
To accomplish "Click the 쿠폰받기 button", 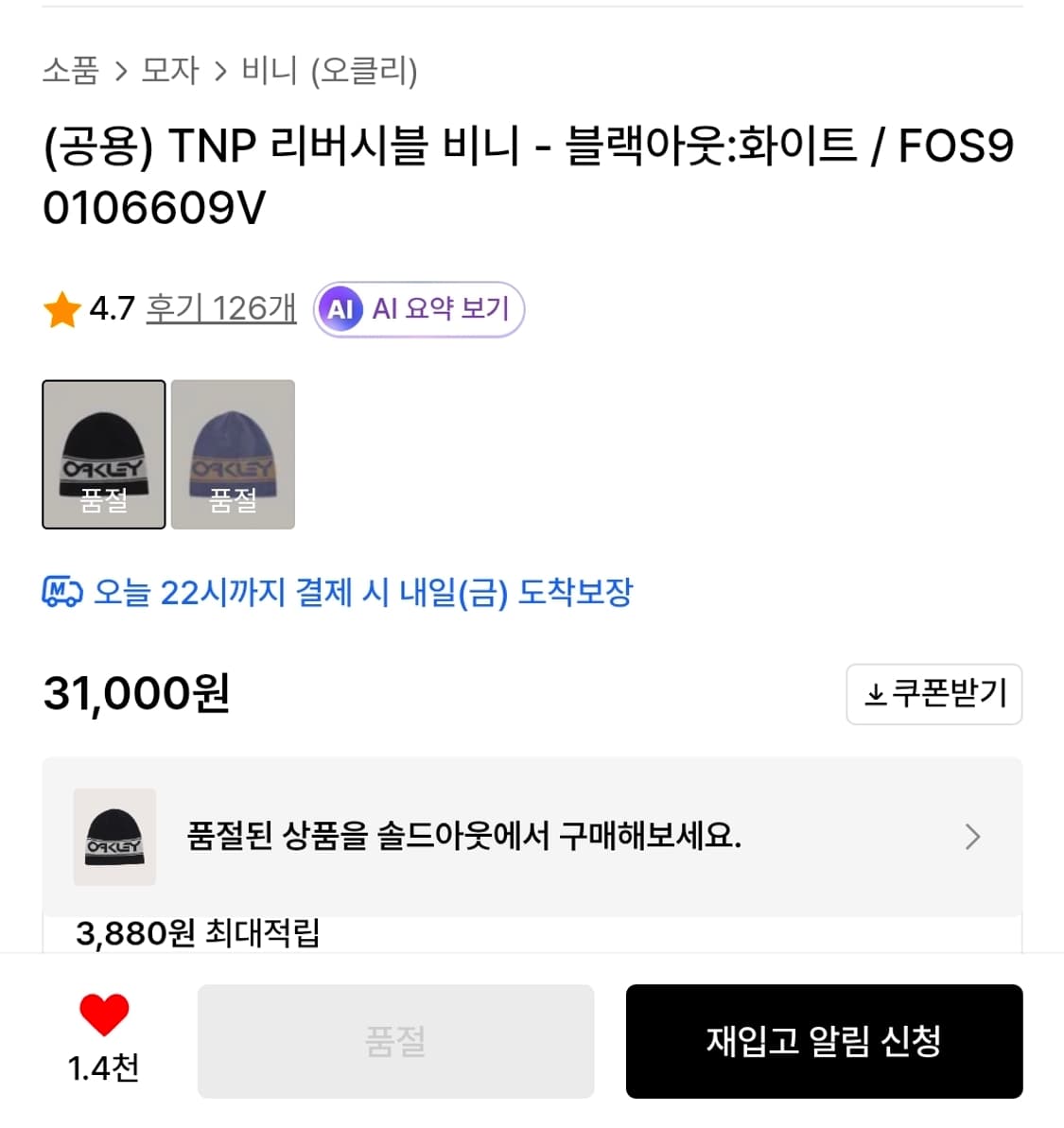I will 933,694.
